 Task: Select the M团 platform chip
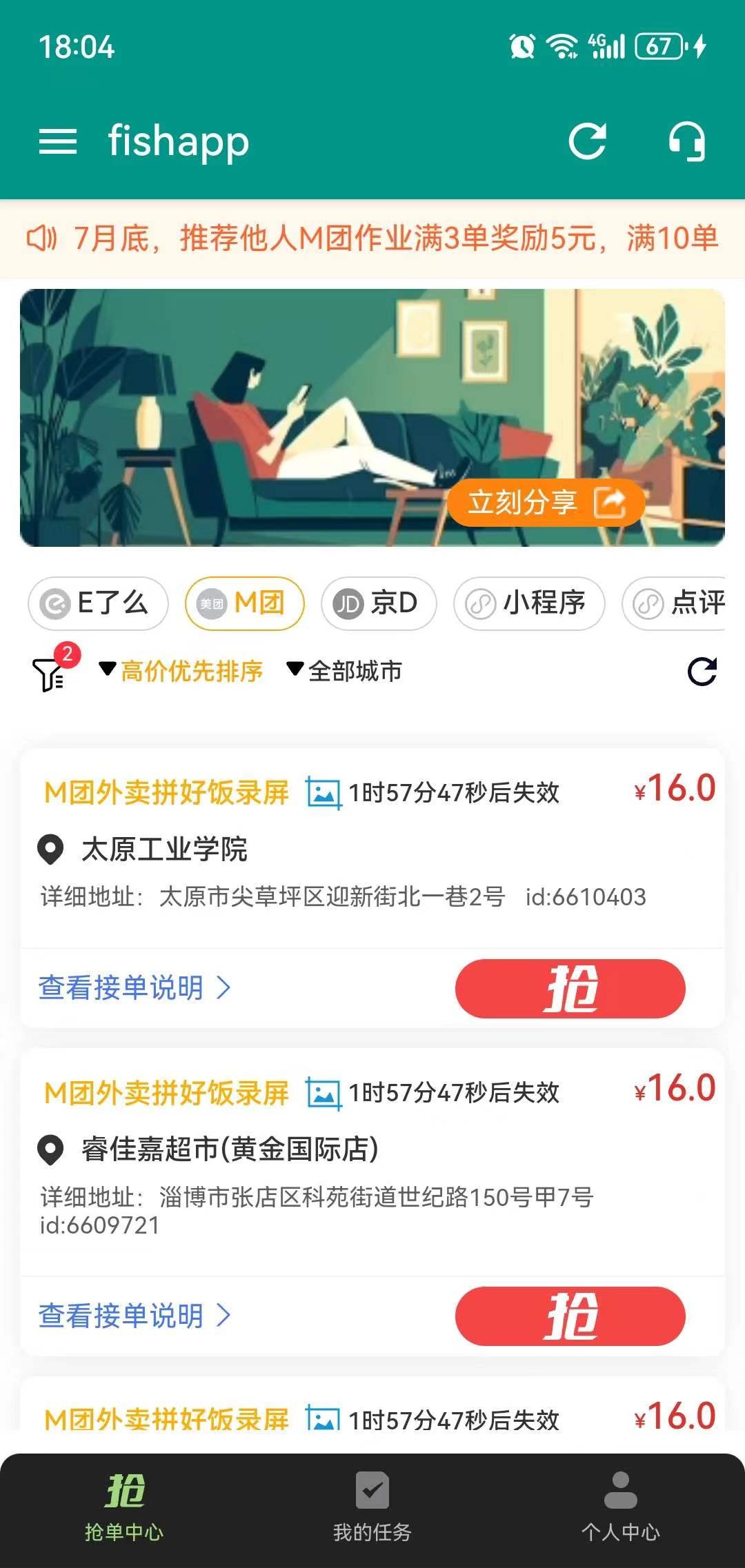(x=244, y=603)
